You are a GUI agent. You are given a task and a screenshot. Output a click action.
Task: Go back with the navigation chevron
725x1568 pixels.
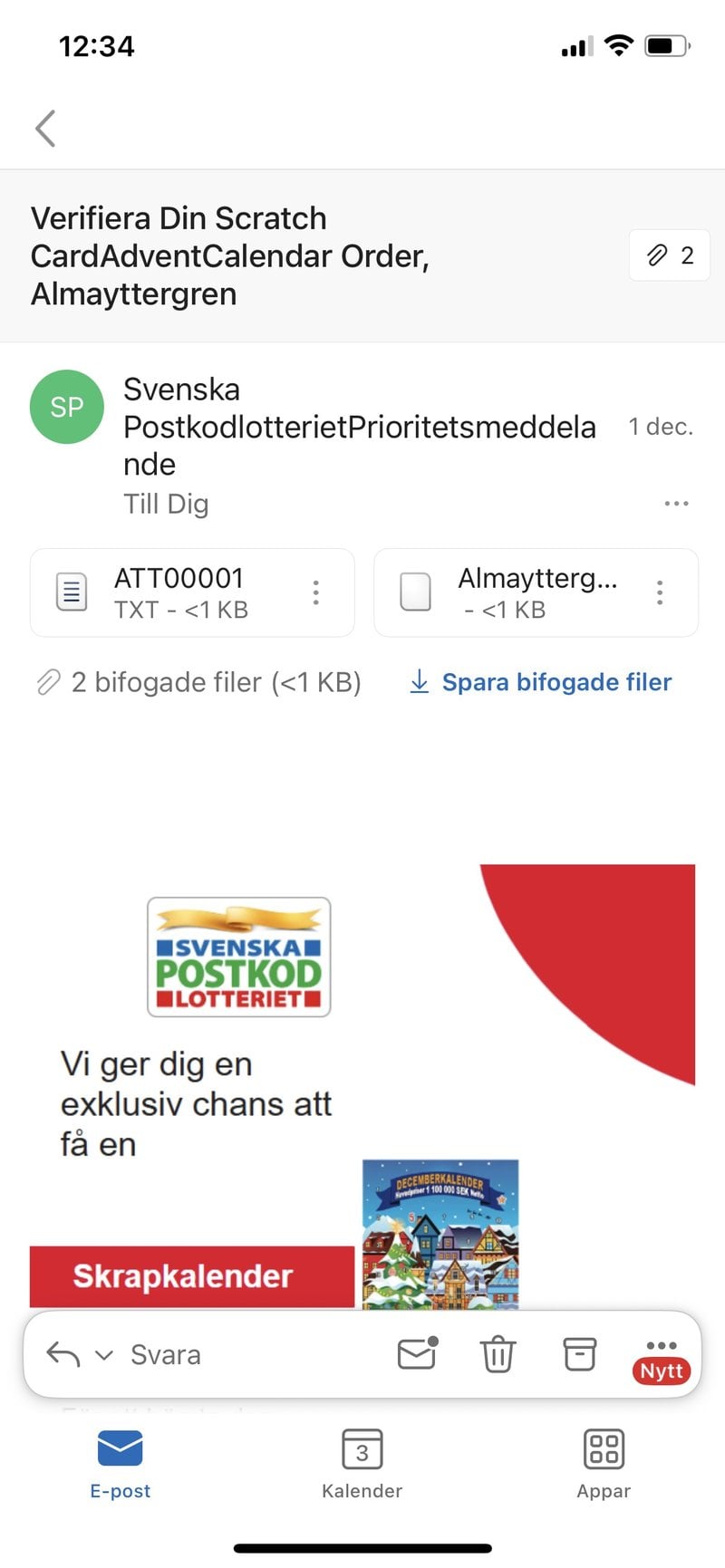[x=45, y=128]
